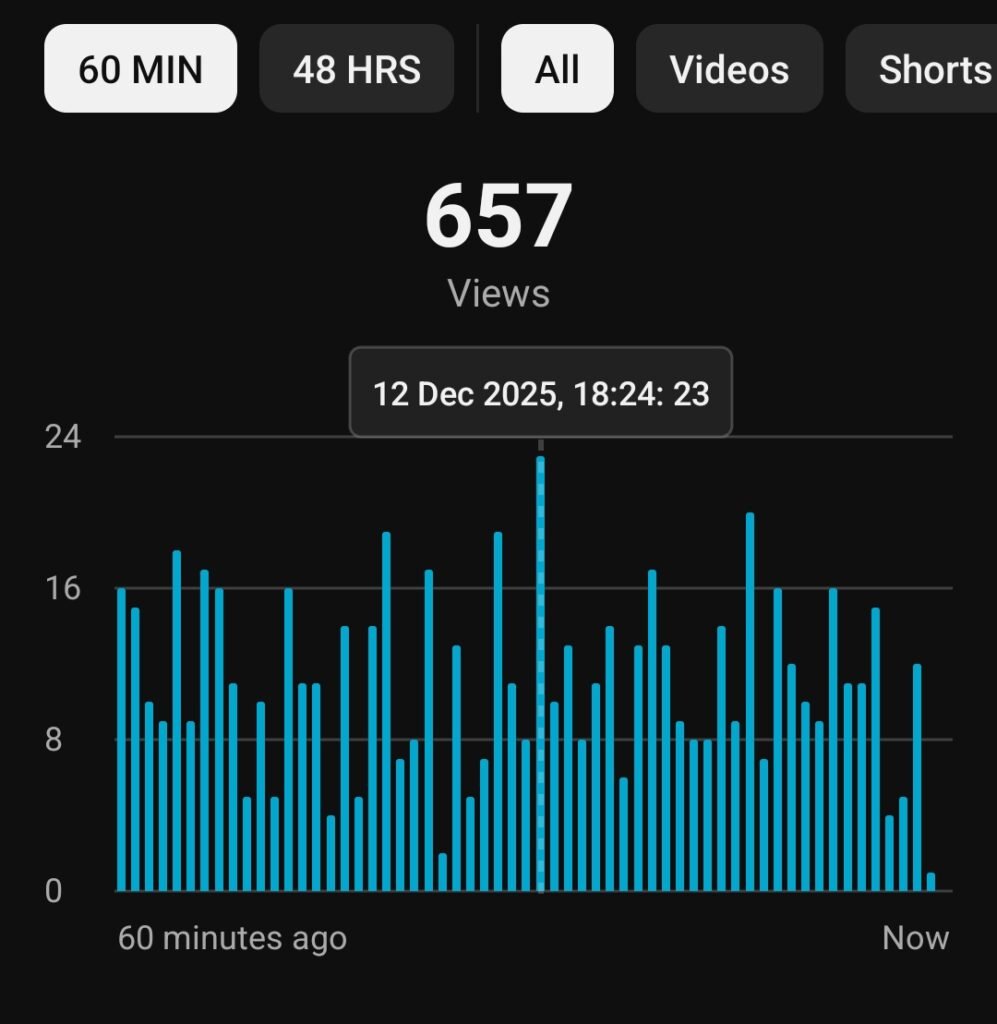This screenshot has width=997, height=1024.
Task: Click the shortest bar at the far right
Action: tap(930, 880)
